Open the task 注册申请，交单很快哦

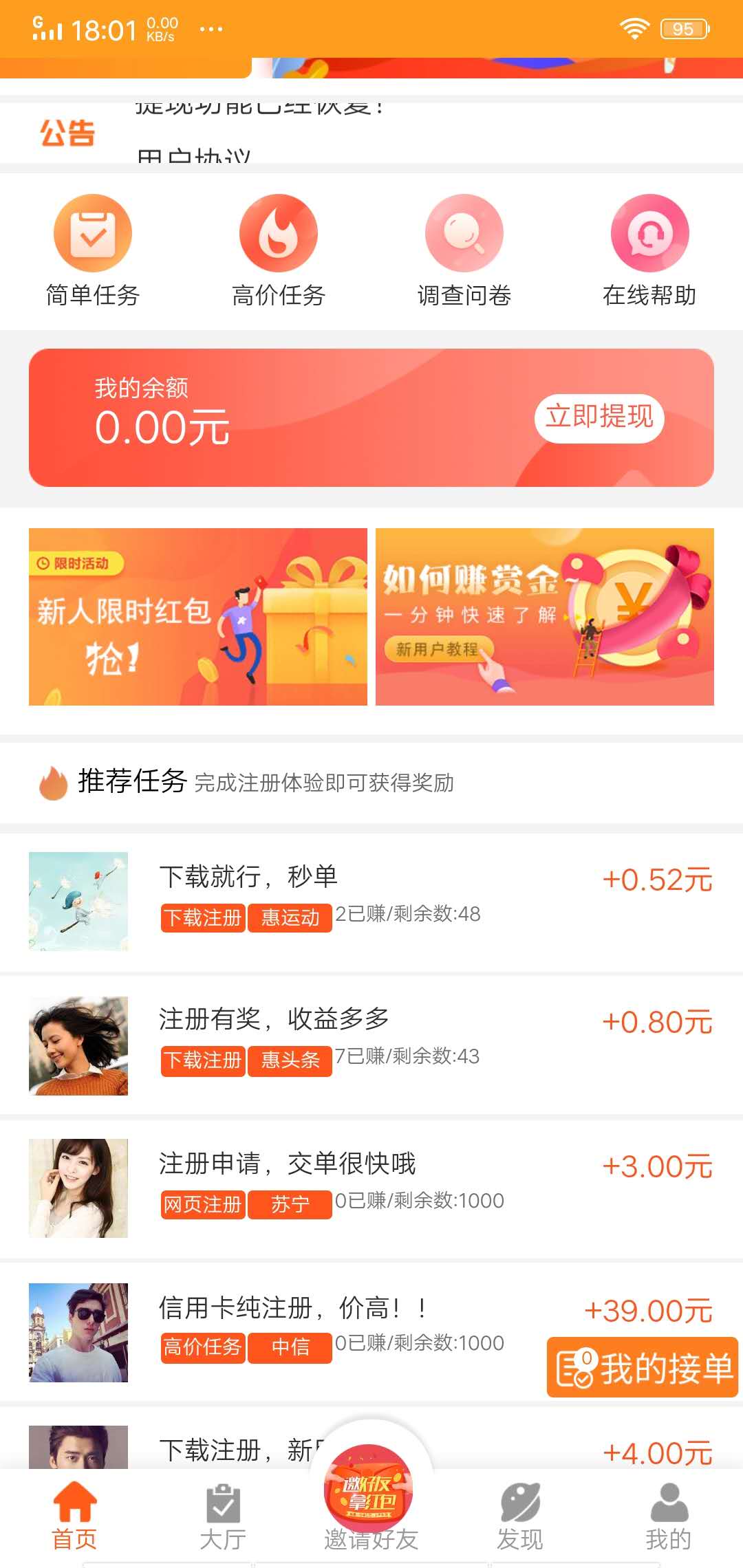pyautogui.click(x=371, y=1187)
